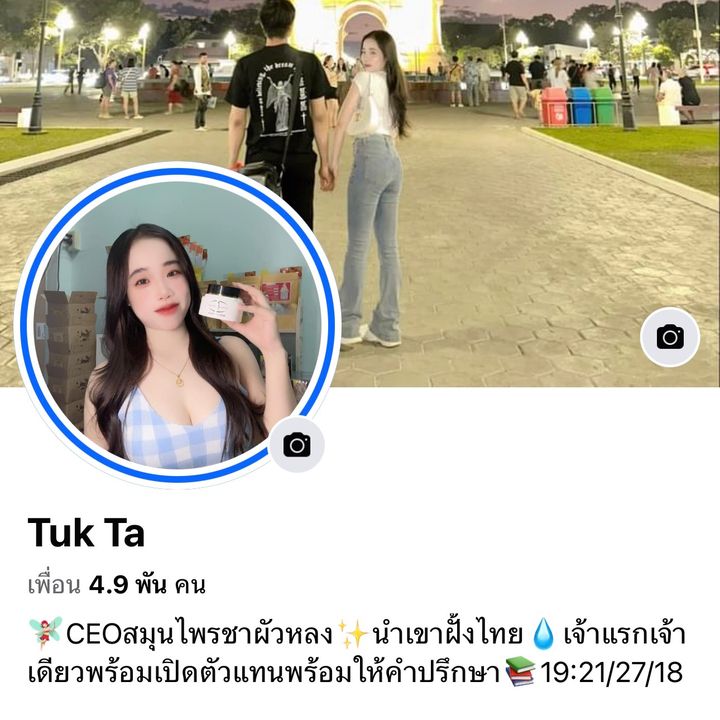Tap the camera icon on the profile picture
The height and width of the screenshot is (720, 720).
[297, 445]
